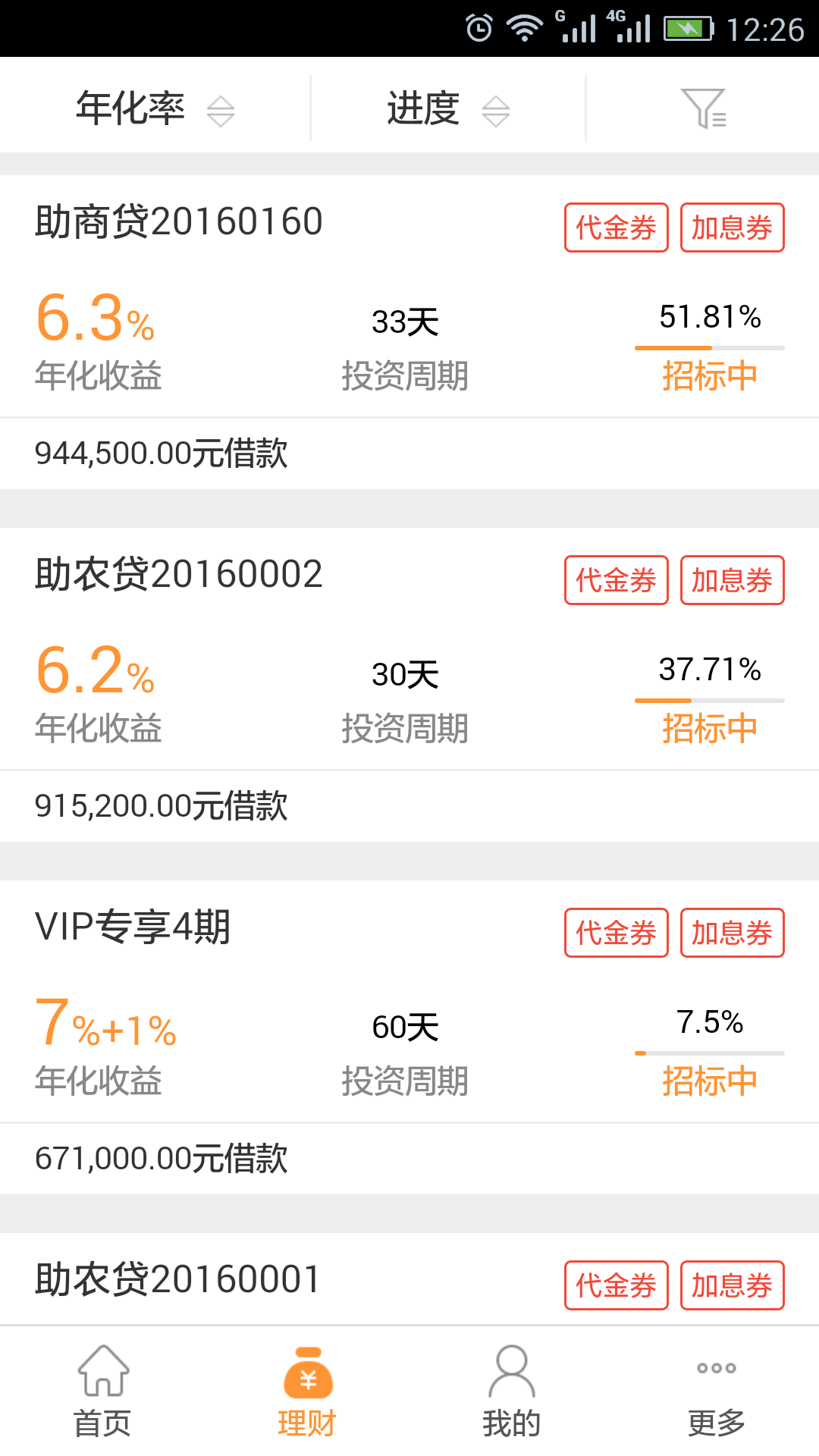Click 代金券 button on 助商贷20160160
819x1456 pixels.
[x=616, y=227]
